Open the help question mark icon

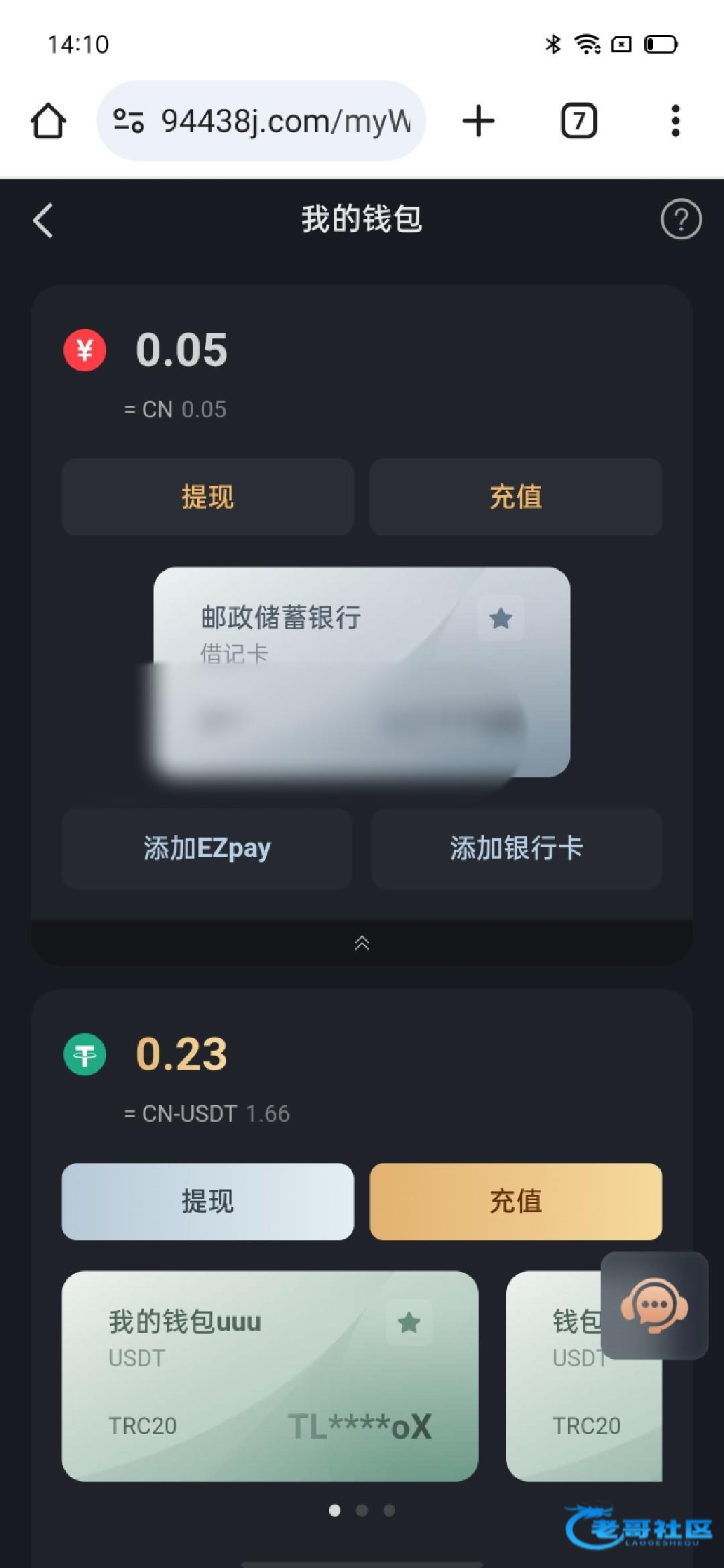tap(680, 220)
